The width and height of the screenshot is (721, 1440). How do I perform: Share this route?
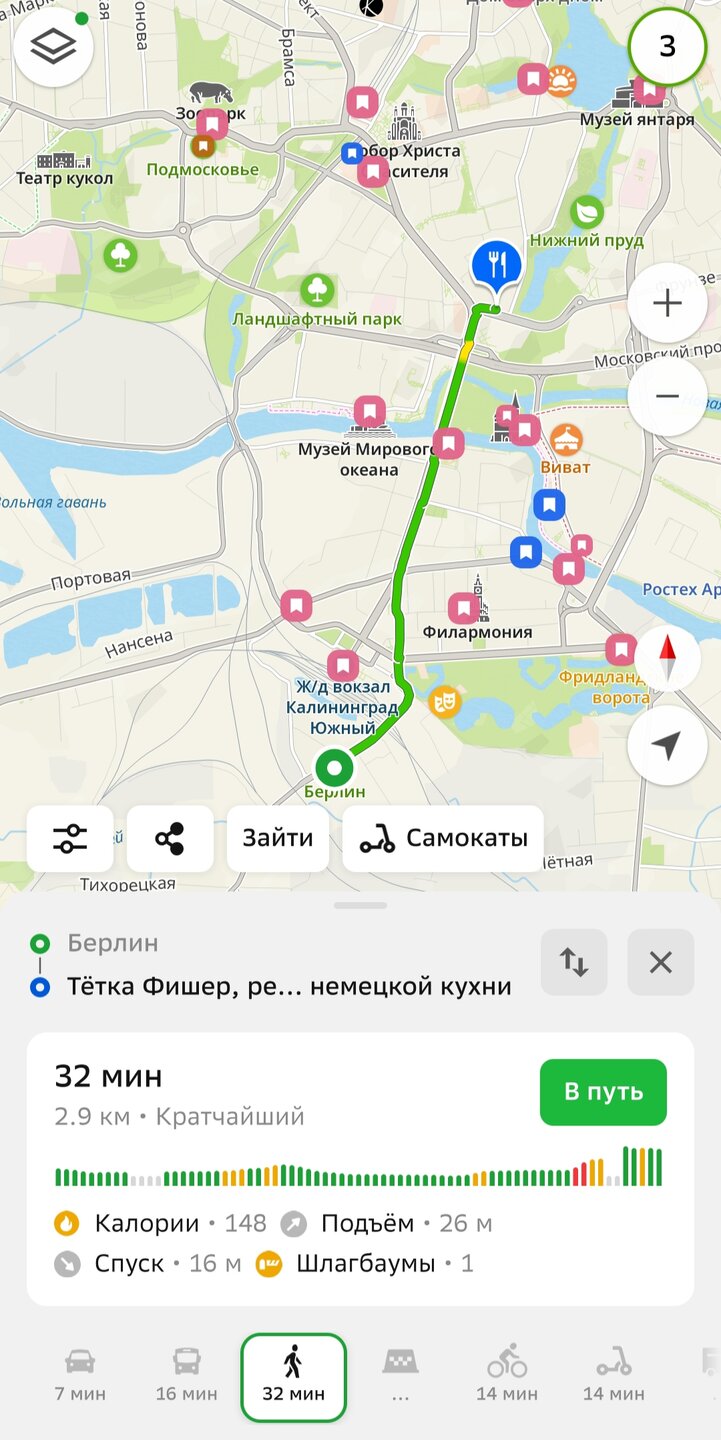pyautogui.click(x=170, y=838)
